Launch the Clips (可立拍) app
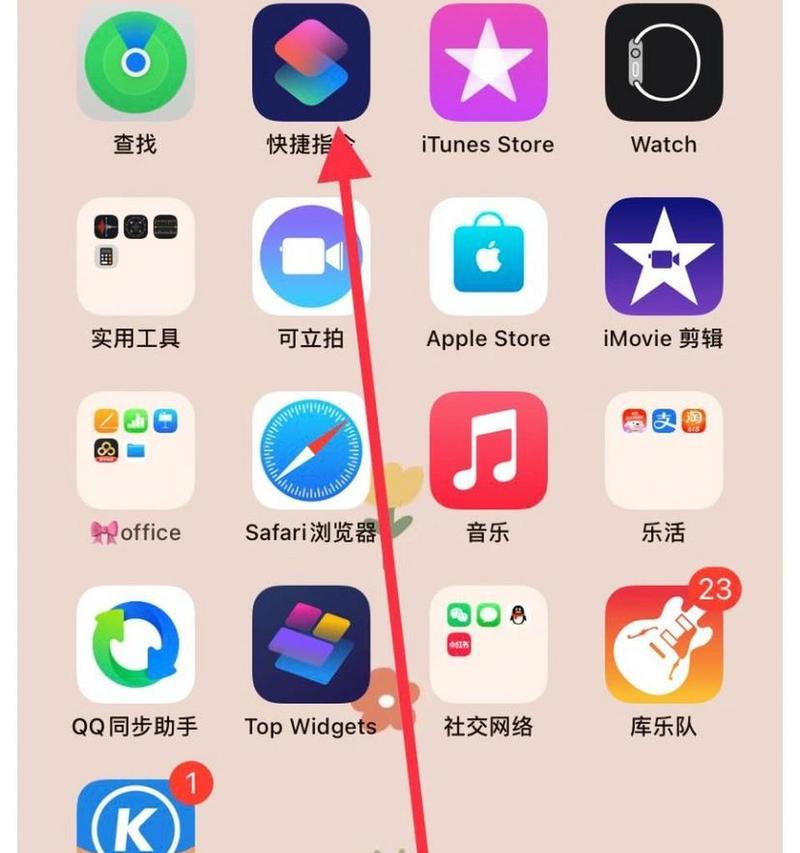 click(x=311, y=256)
